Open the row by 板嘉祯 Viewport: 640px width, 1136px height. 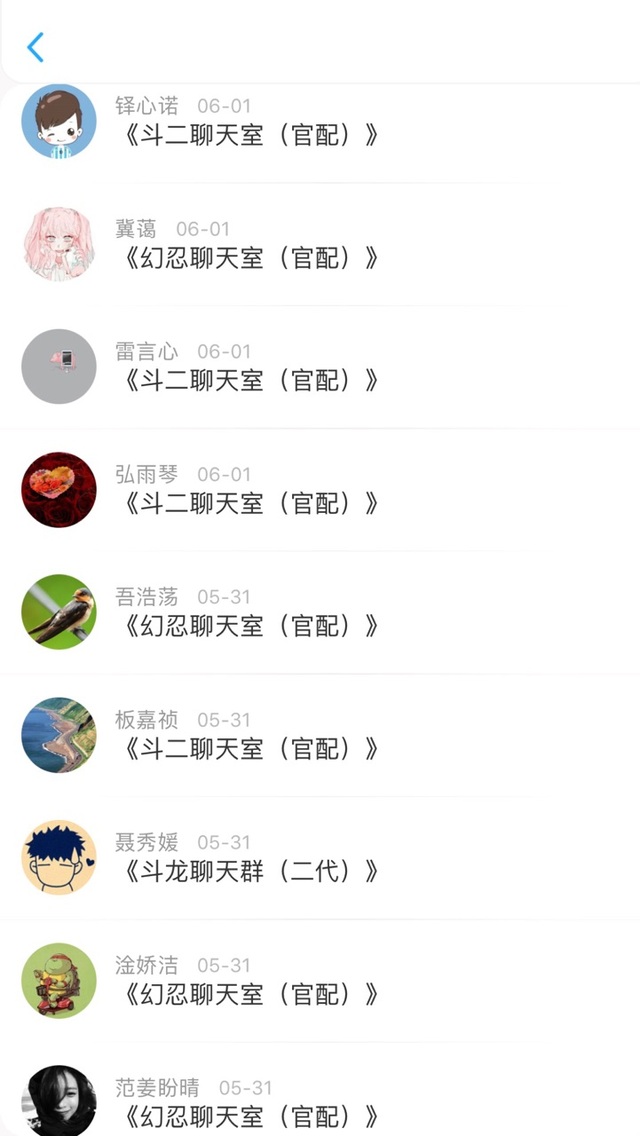coord(320,735)
